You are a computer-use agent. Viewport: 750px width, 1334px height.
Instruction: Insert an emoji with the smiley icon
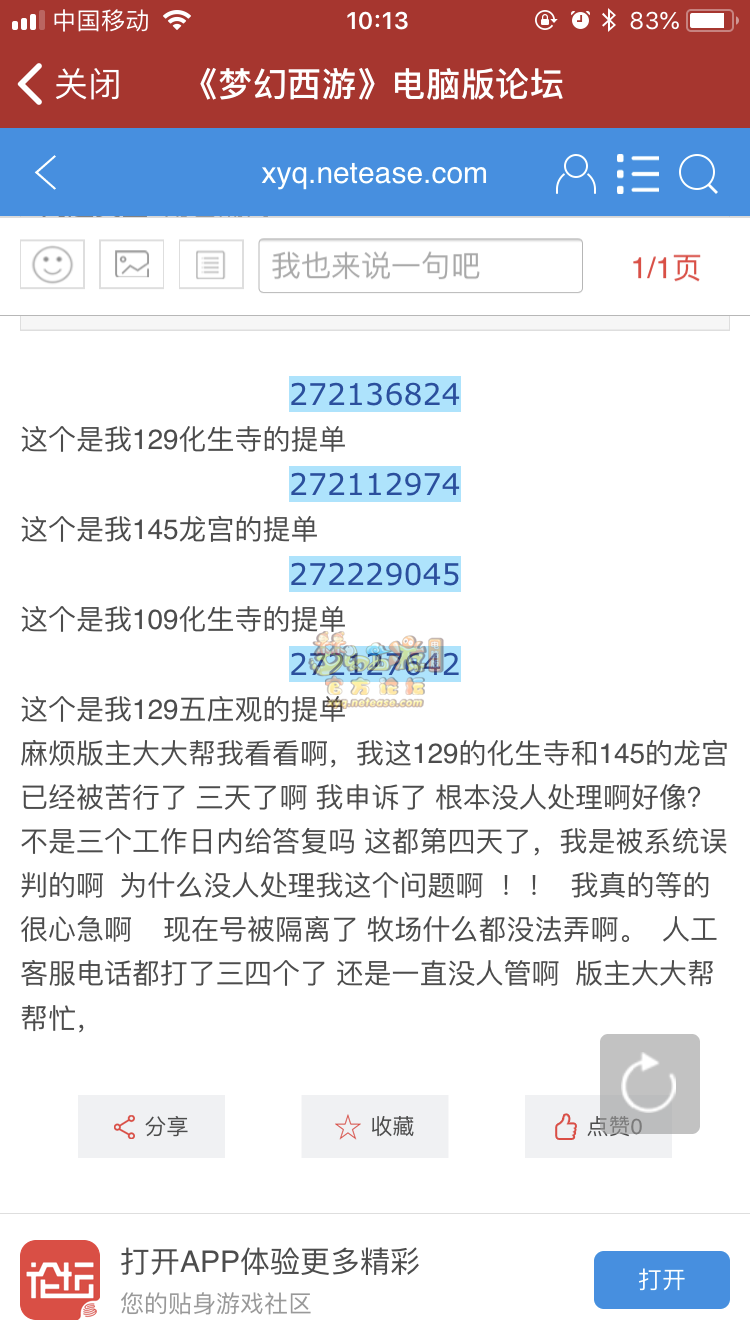52,265
